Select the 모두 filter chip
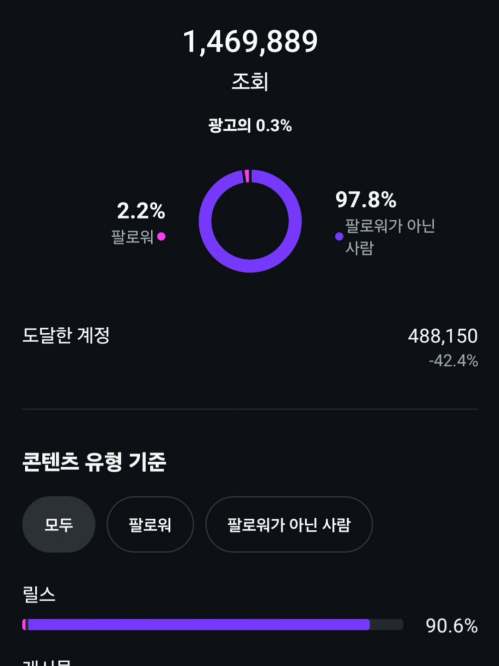499x666 pixels. 59,524
